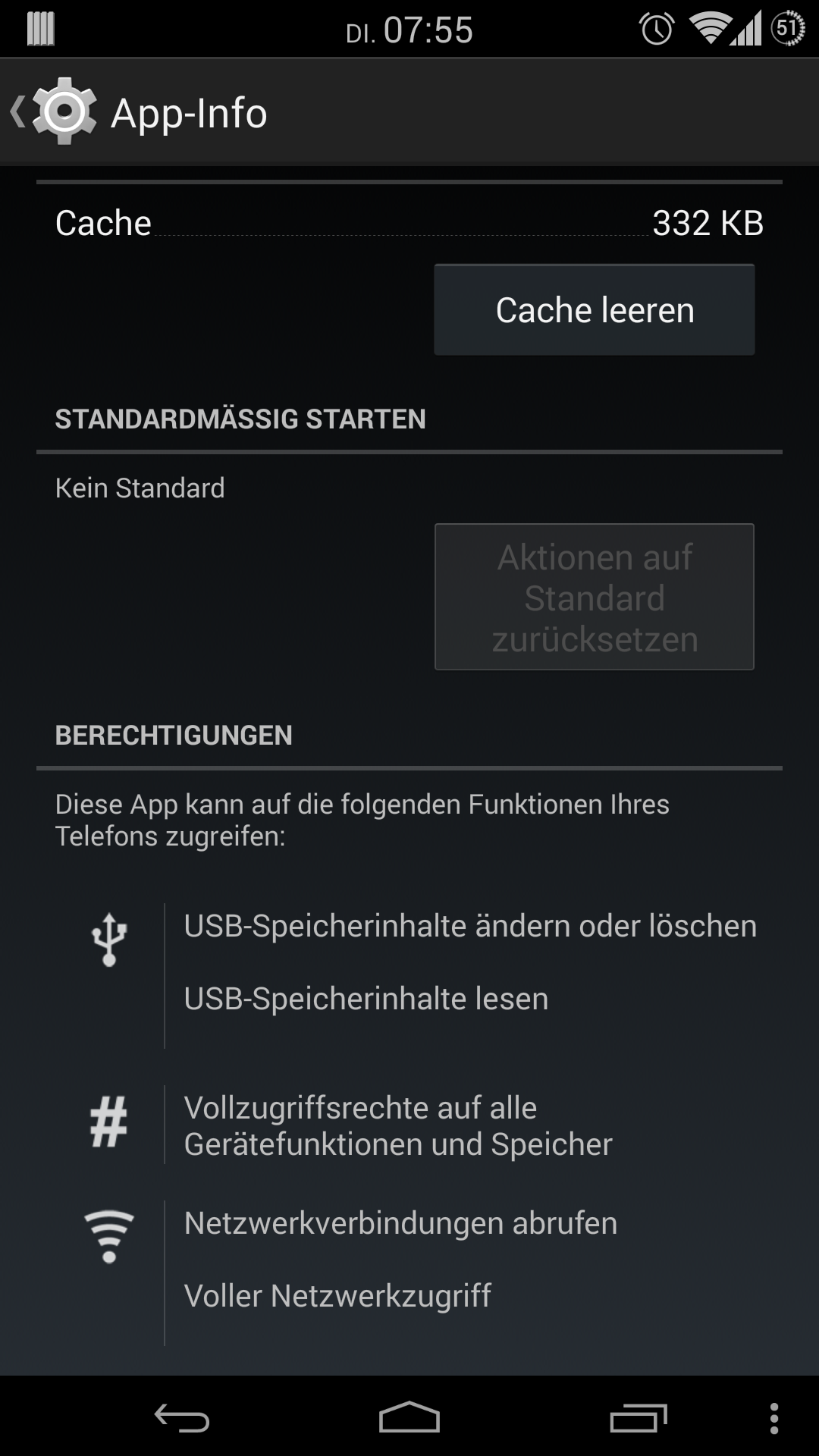View the Vollzugriffsrechte permission details
This screenshot has height=1456, width=819.
[397, 1126]
